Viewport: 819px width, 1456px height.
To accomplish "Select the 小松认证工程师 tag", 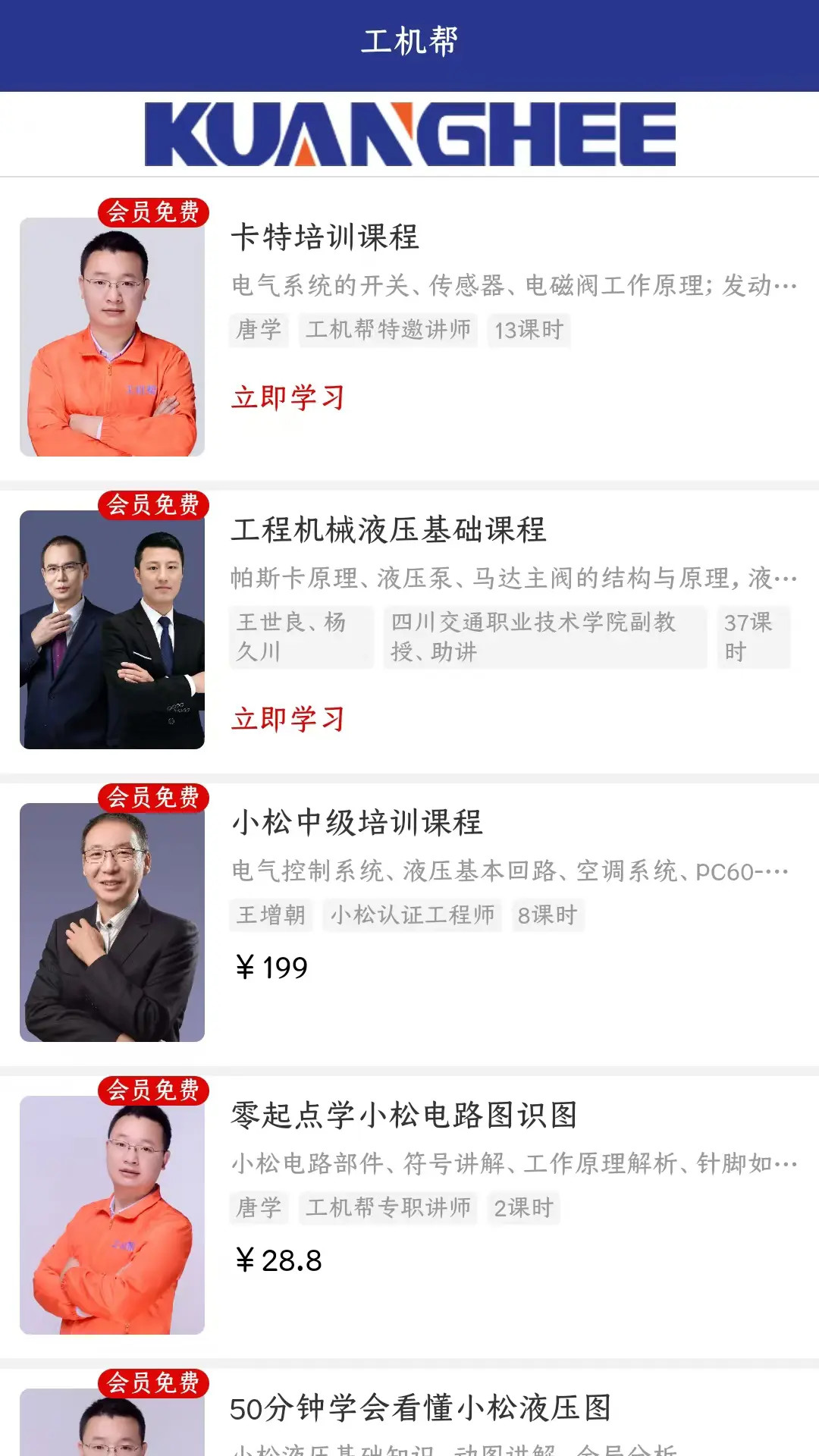I will pos(411,915).
